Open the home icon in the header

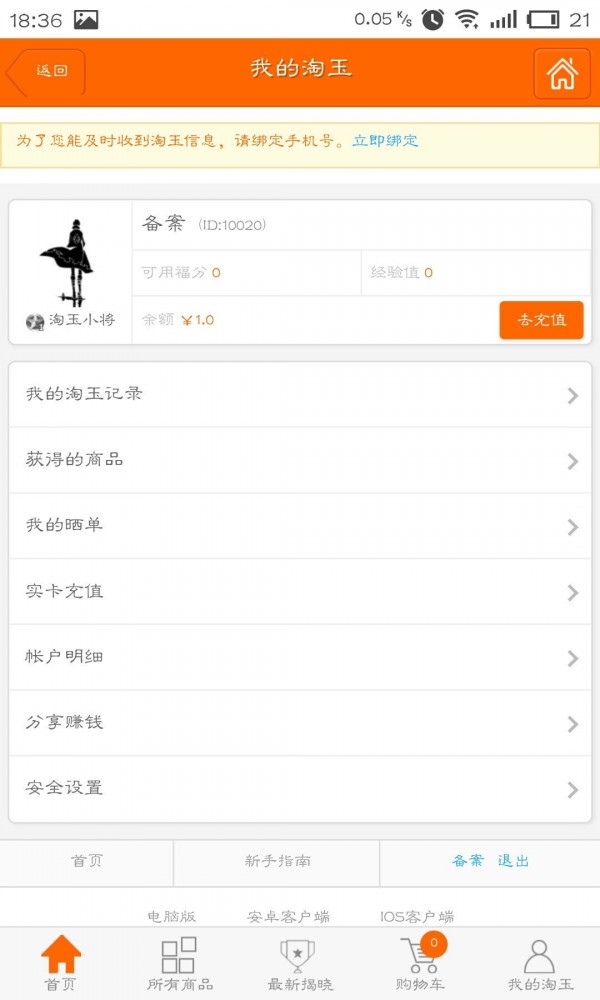[562, 73]
